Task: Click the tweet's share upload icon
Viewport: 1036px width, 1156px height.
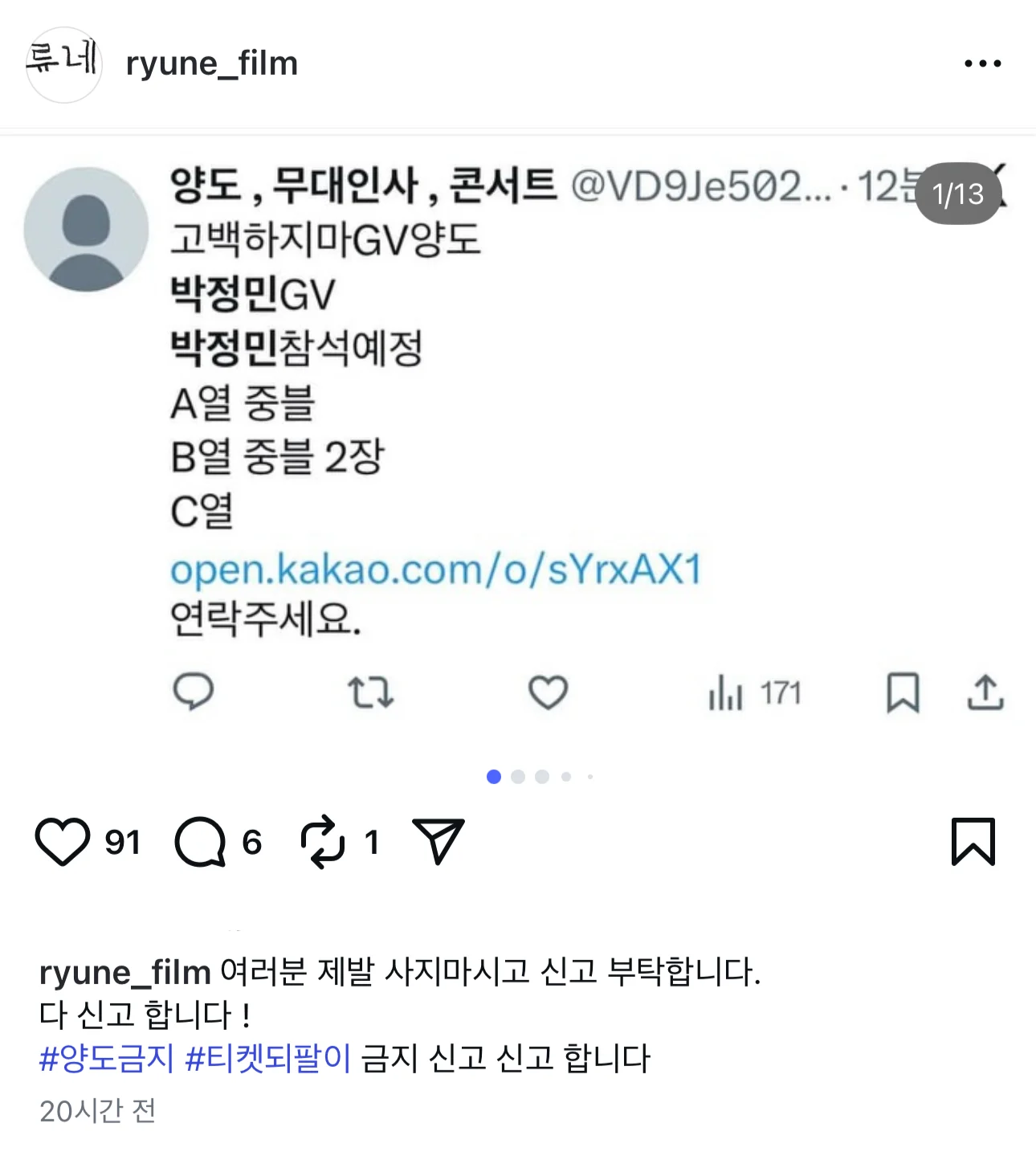Action: click(986, 692)
